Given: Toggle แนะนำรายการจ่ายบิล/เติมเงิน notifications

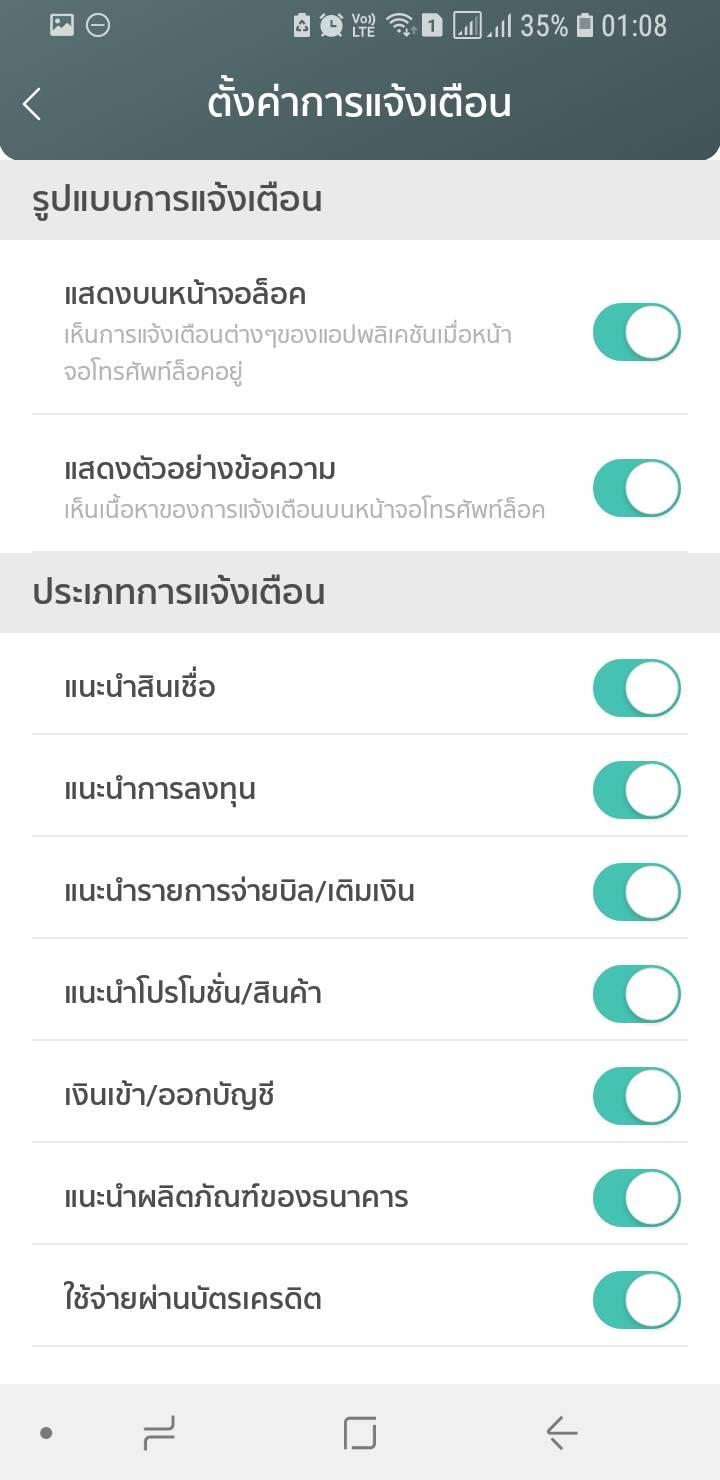Looking at the screenshot, I should point(637,892).
